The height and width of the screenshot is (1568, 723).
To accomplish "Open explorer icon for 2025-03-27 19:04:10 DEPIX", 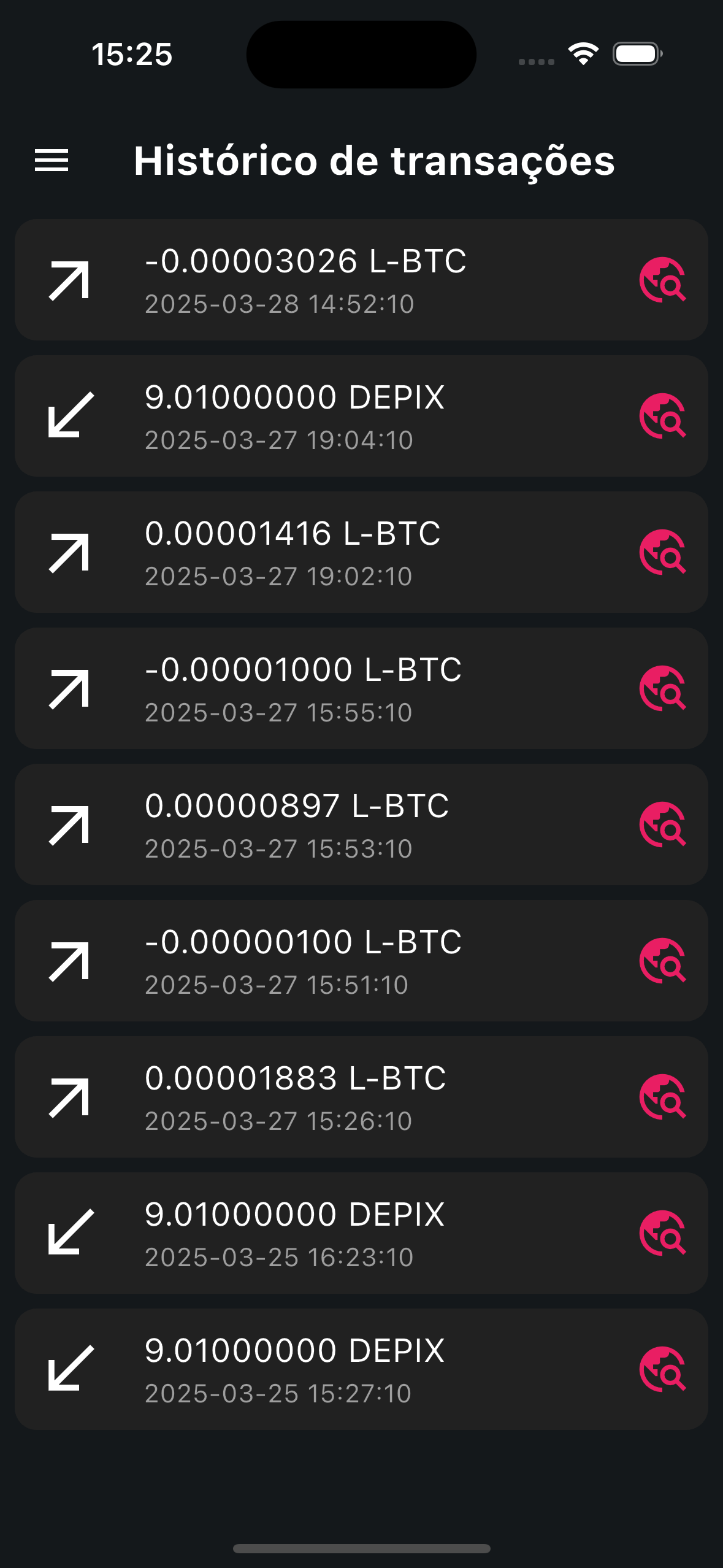I will (x=662, y=416).
